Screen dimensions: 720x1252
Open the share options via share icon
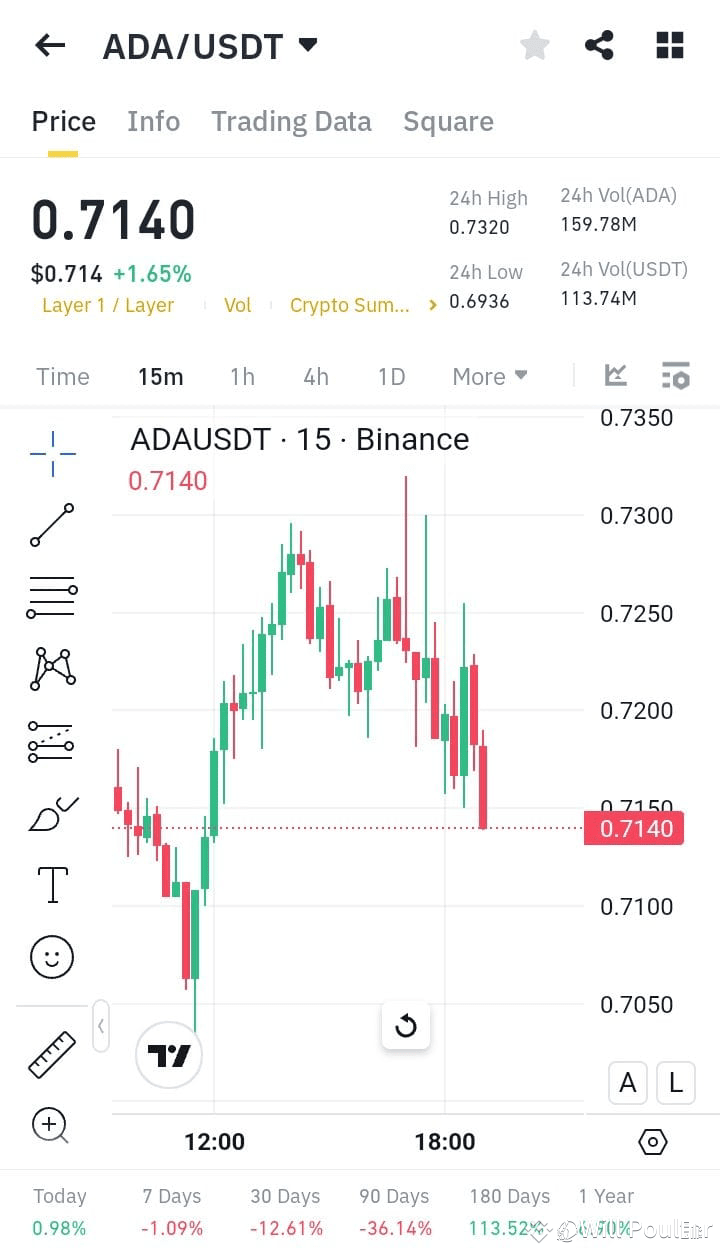pos(600,44)
